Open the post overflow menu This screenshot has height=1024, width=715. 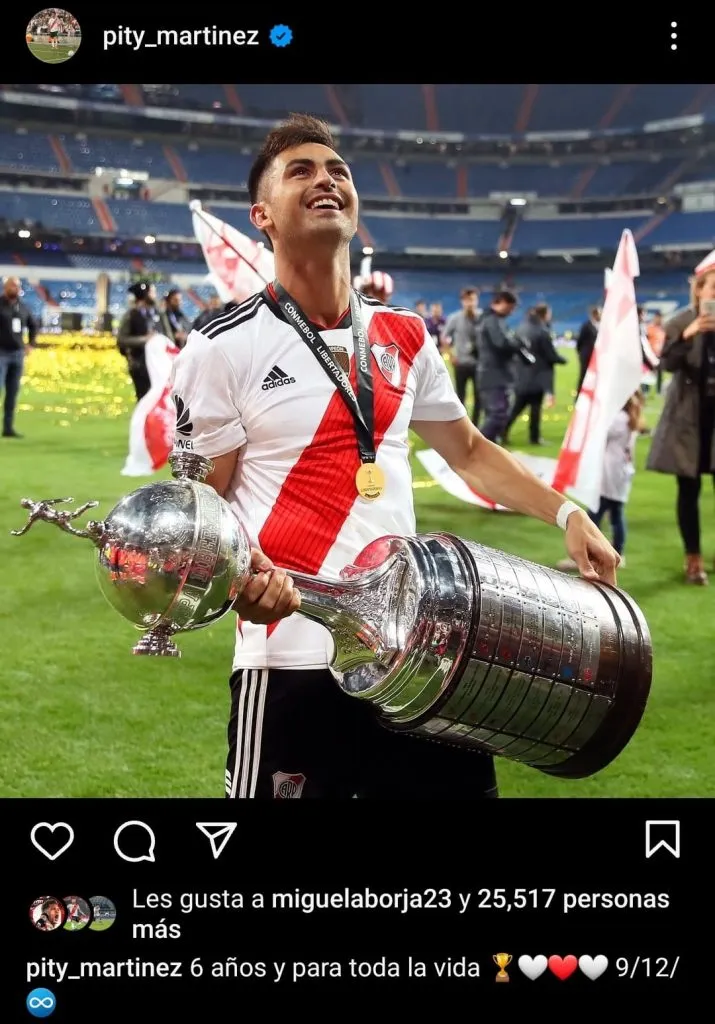[x=673, y=36]
